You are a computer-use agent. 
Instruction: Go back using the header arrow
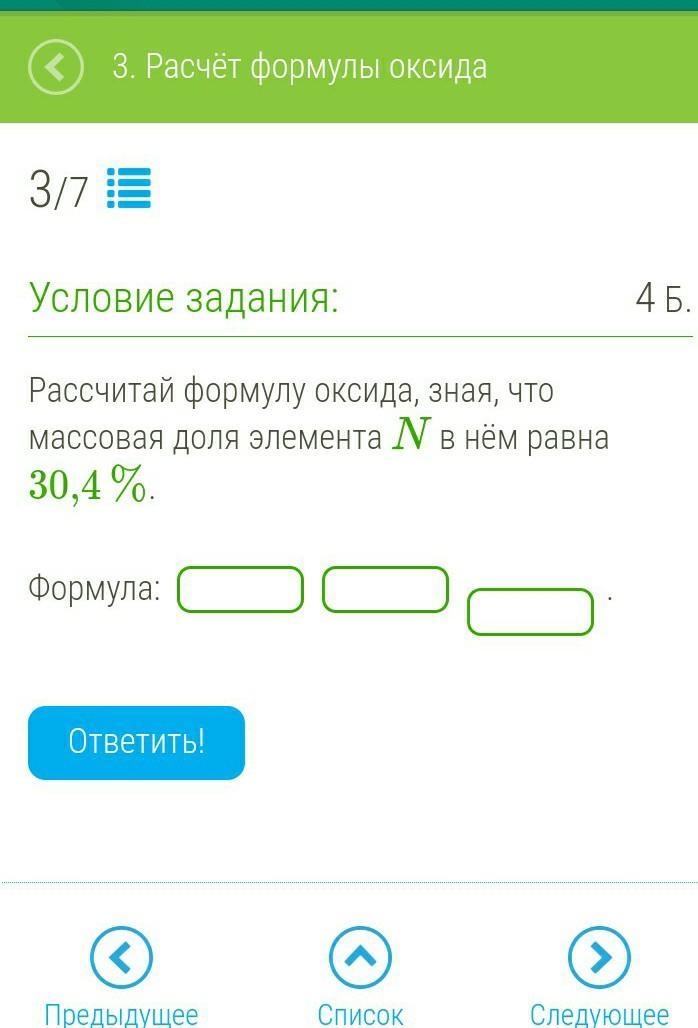click(55, 68)
